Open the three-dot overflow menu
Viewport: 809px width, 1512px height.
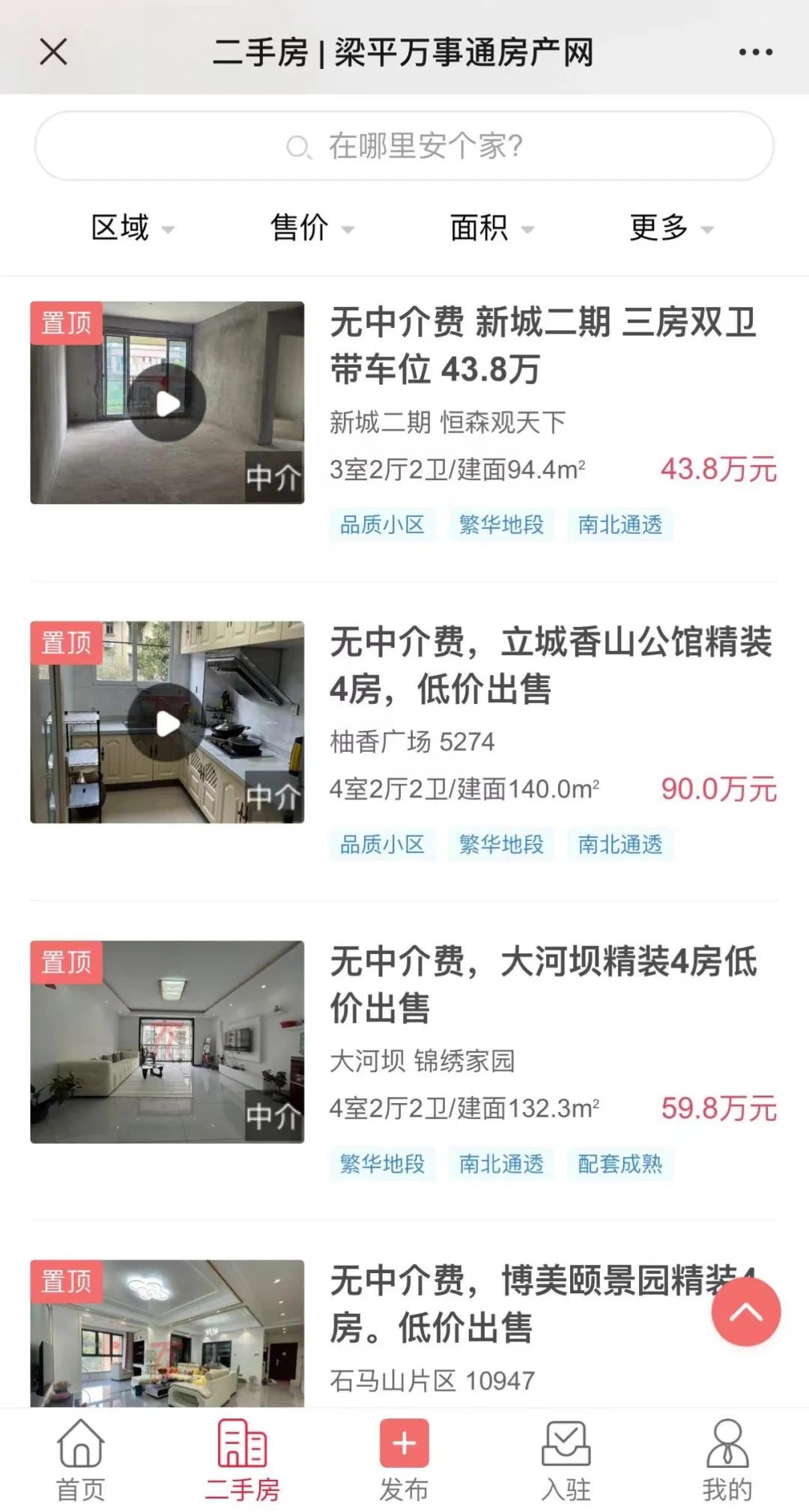click(x=755, y=52)
